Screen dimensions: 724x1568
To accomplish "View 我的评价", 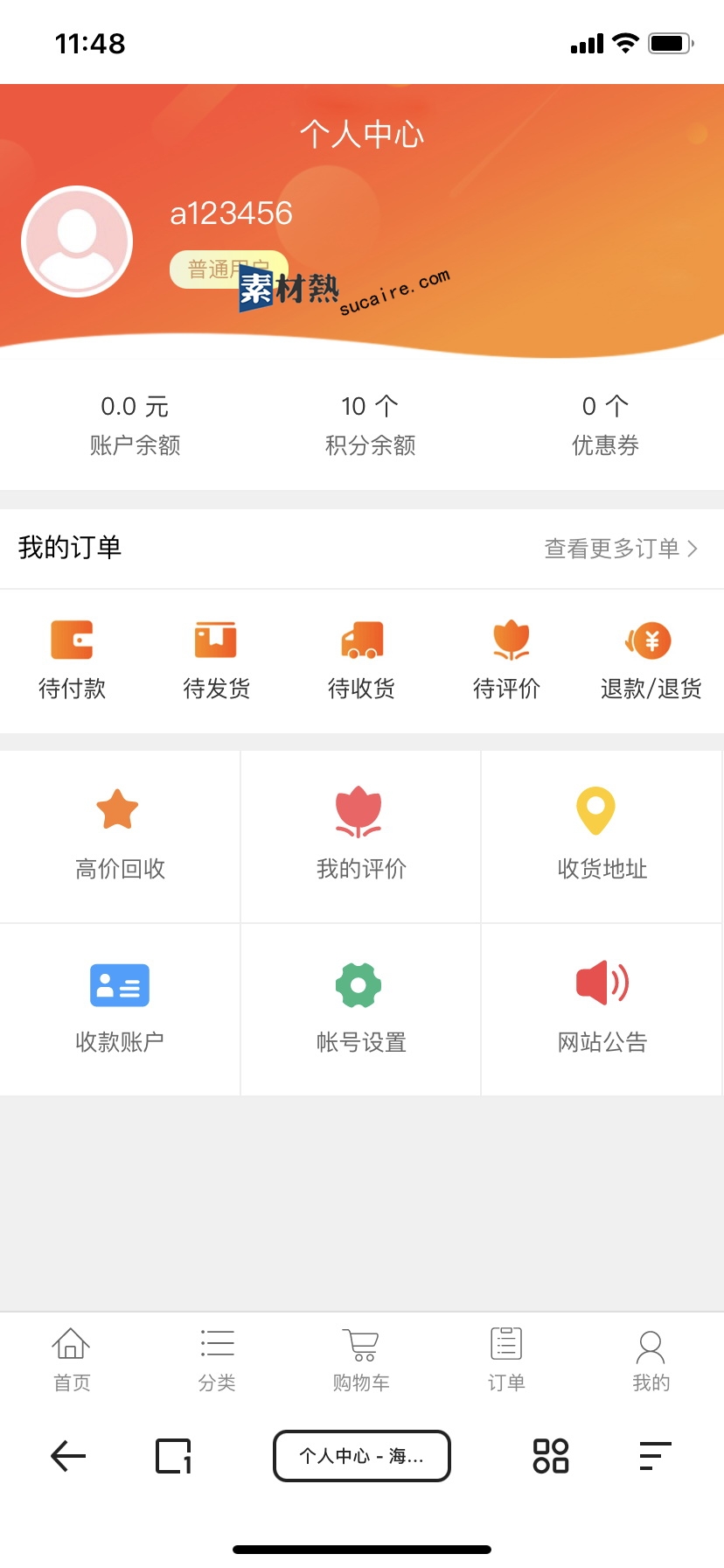I will click(361, 836).
